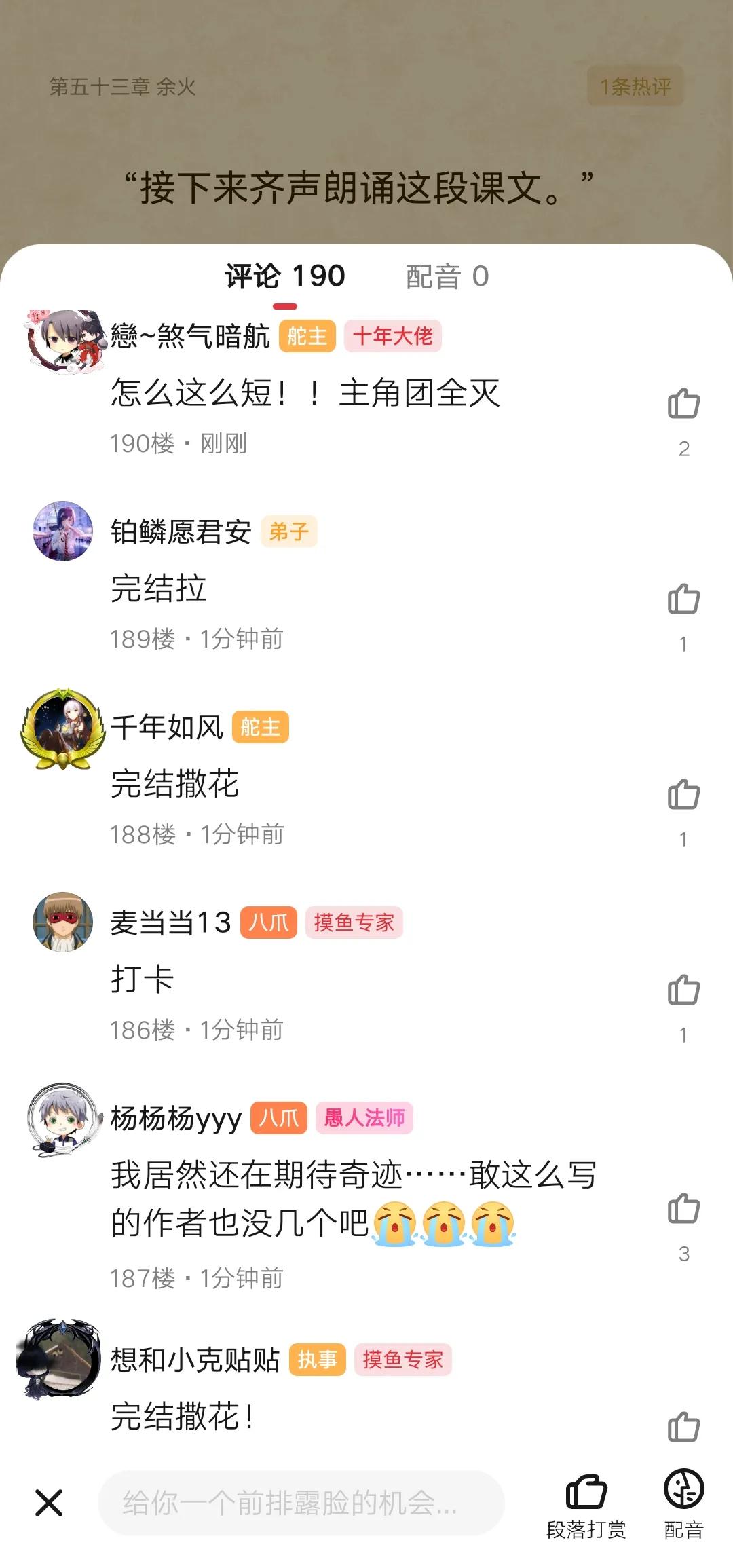Like 铂鳞愿君安's comment 完结拉
The height and width of the screenshot is (1568, 733).
tap(683, 599)
